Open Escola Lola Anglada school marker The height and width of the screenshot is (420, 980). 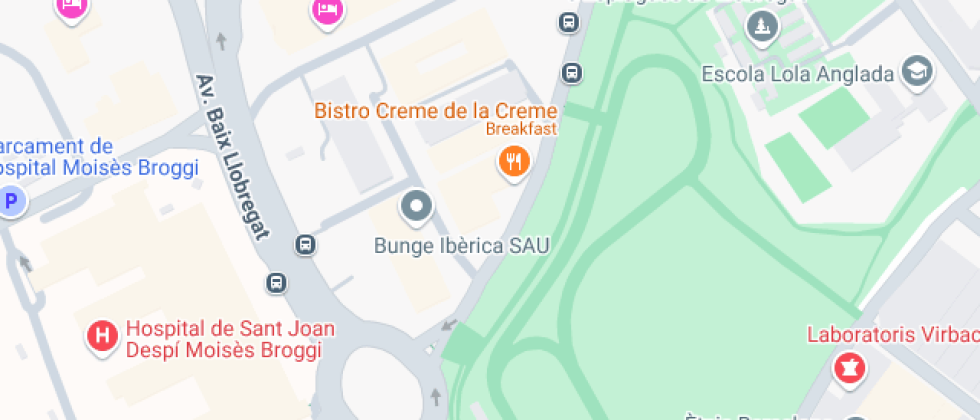pyautogui.click(x=916, y=71)
